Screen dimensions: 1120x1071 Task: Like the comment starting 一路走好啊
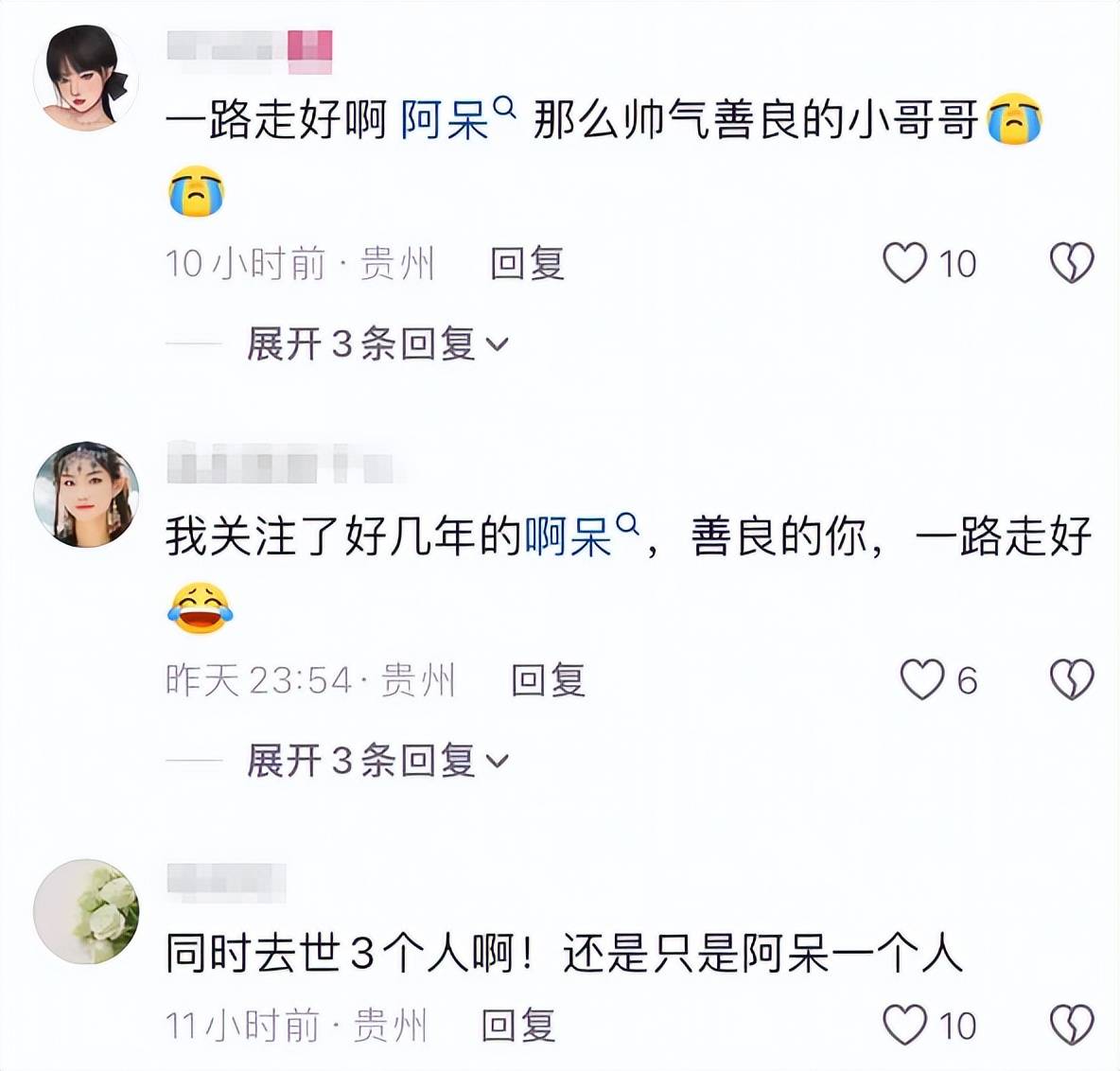(x=904, y=263)
